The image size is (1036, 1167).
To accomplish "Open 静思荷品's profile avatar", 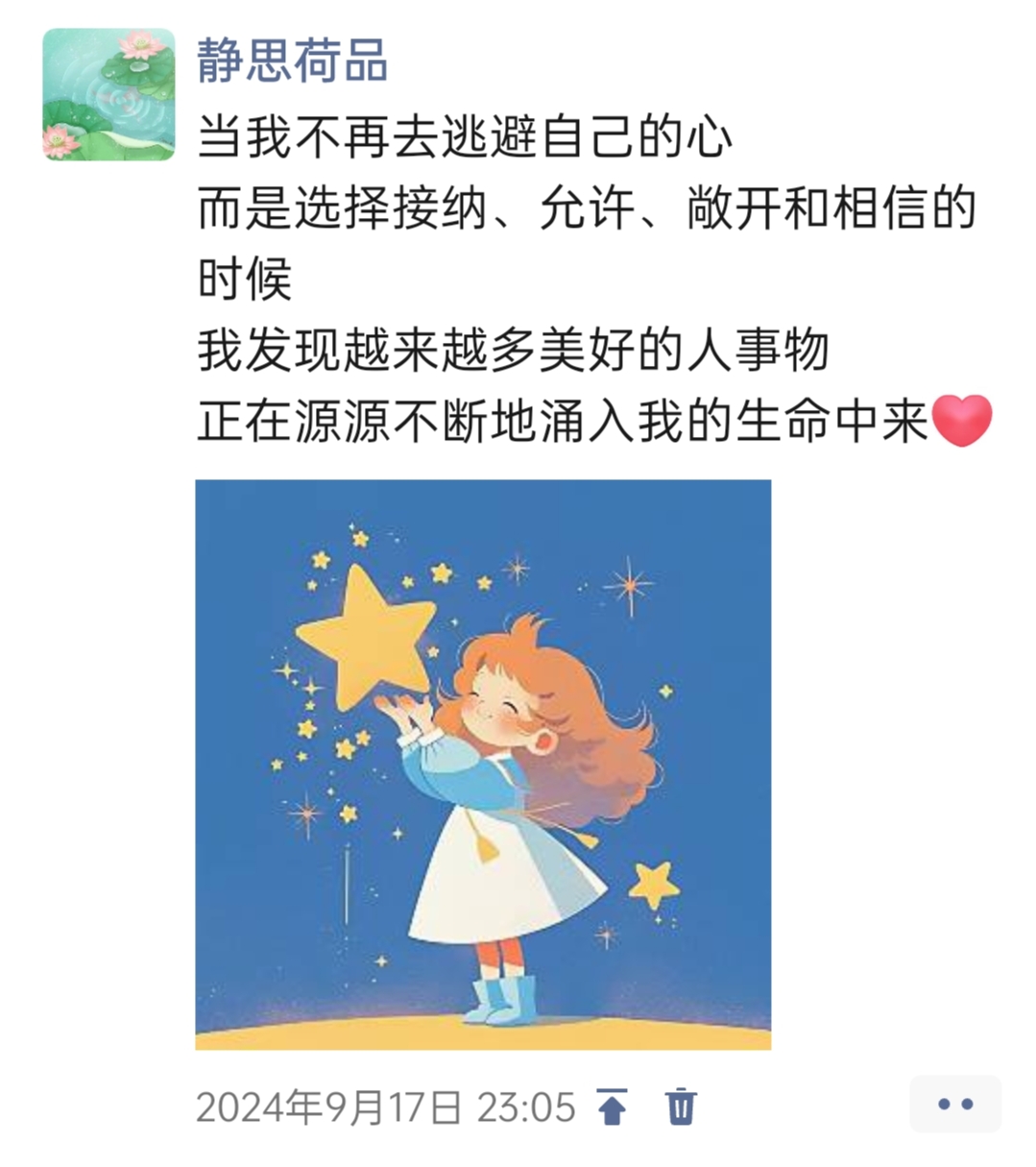I will click(108, 94).
